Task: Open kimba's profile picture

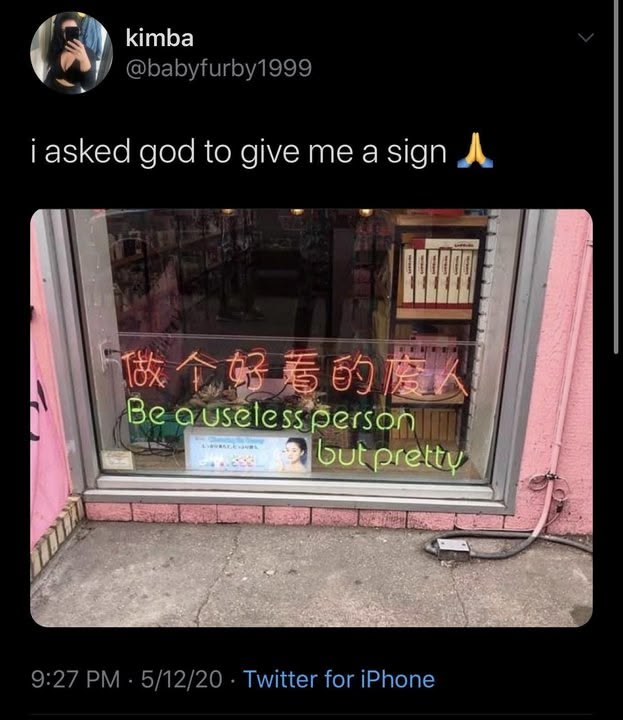Action: (x=71, y=53)
